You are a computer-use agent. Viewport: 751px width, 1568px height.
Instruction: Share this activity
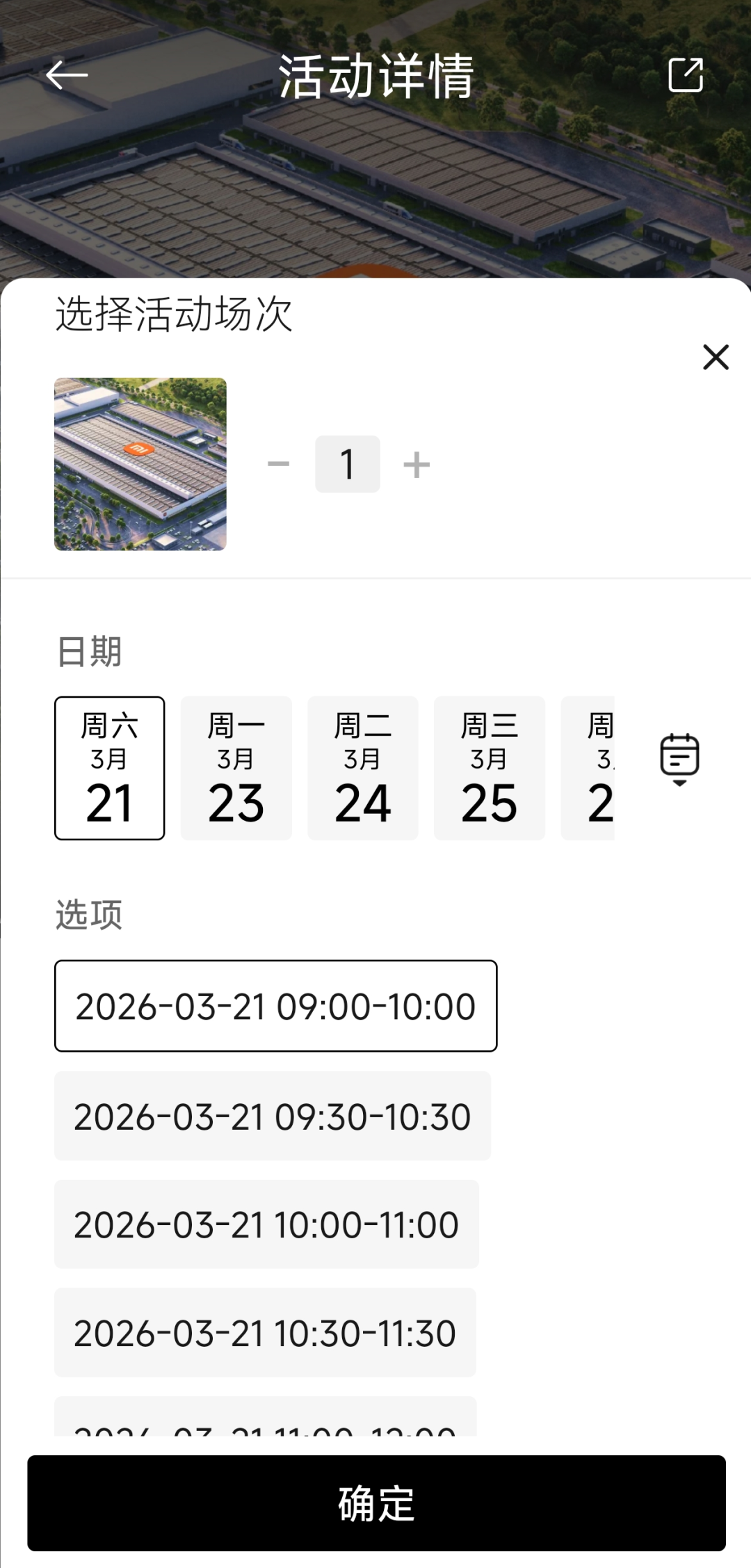point(686,75)
